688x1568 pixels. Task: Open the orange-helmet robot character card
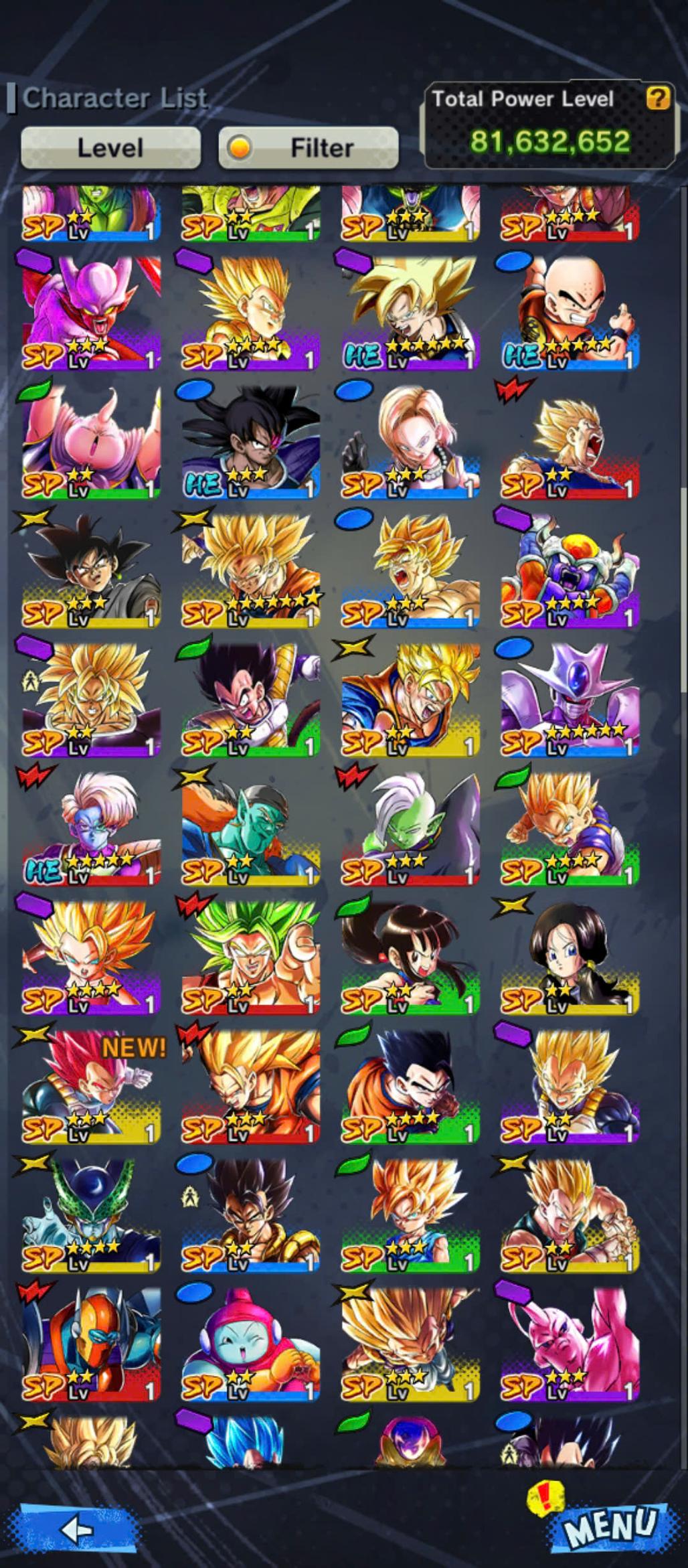point(91,1344)
